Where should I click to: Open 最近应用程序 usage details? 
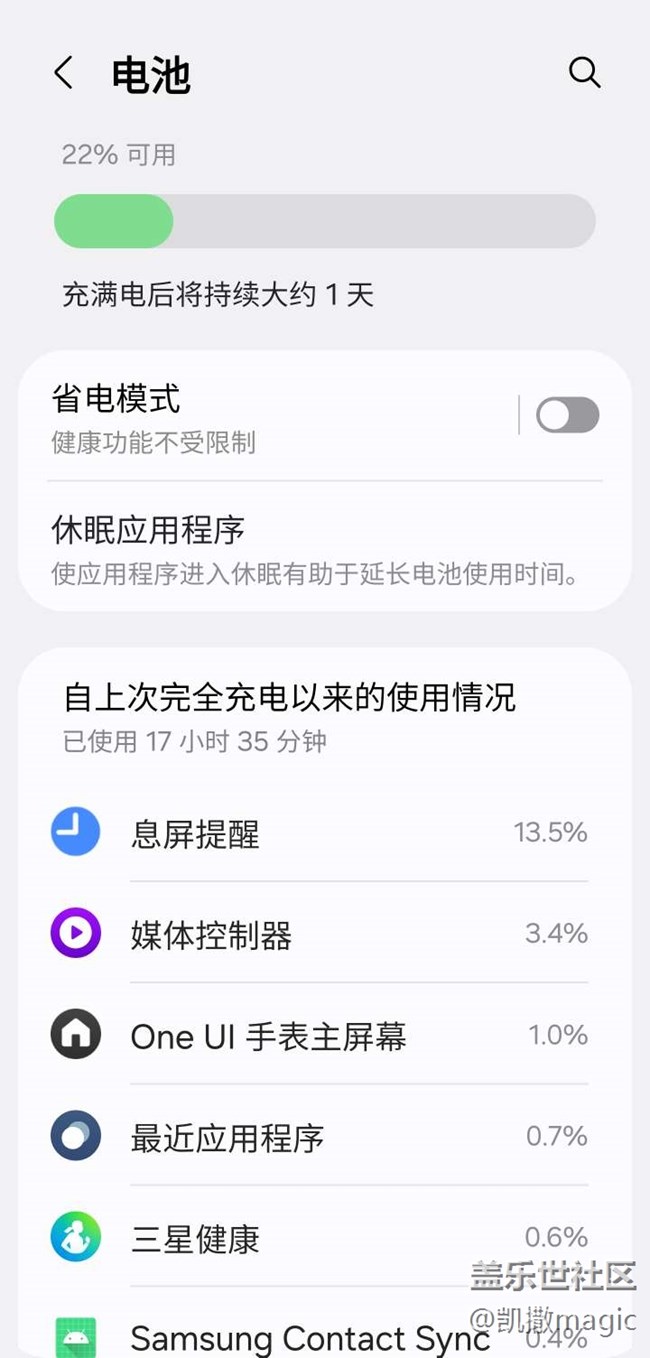pyautogui.click(x=320, y=1137)
